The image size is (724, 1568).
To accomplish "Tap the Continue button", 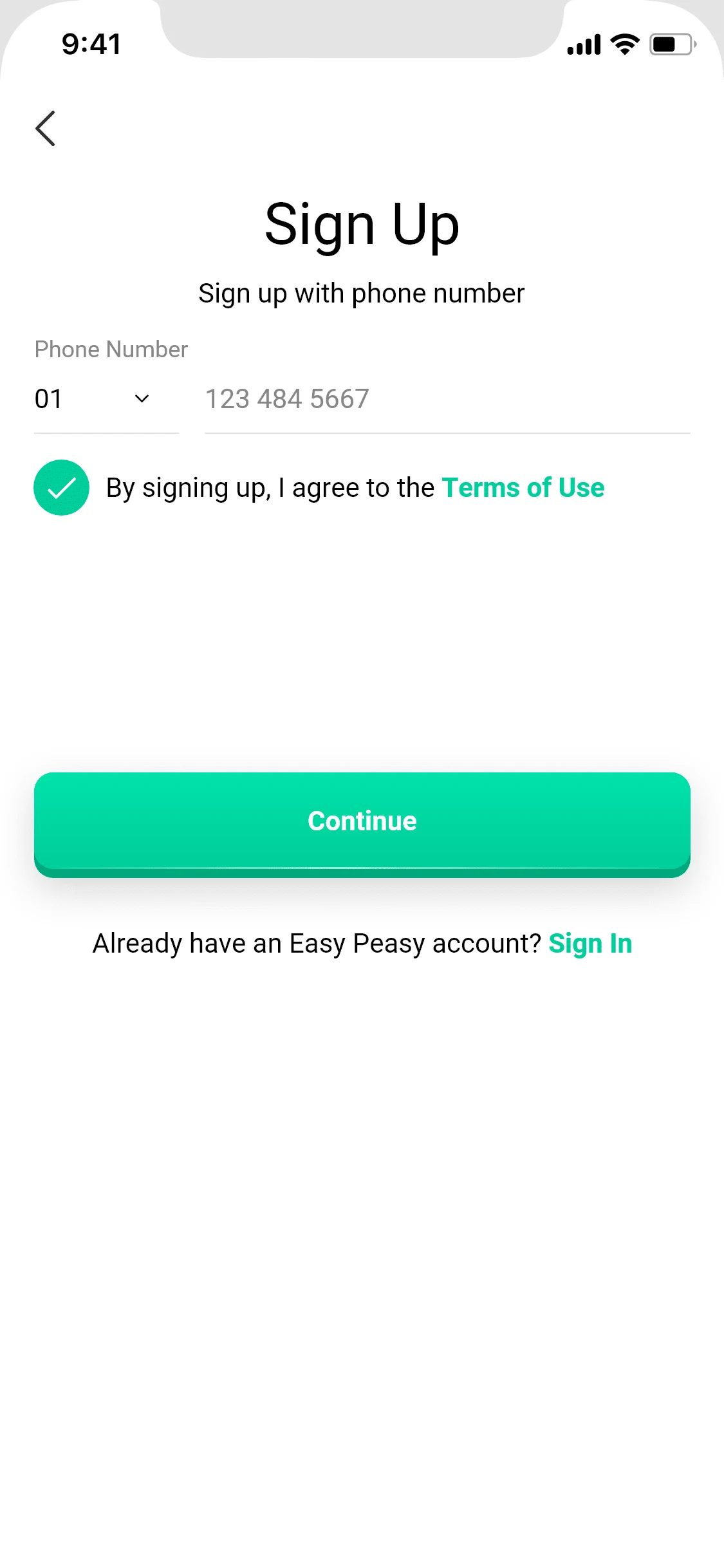I will [x=362, y=824].
